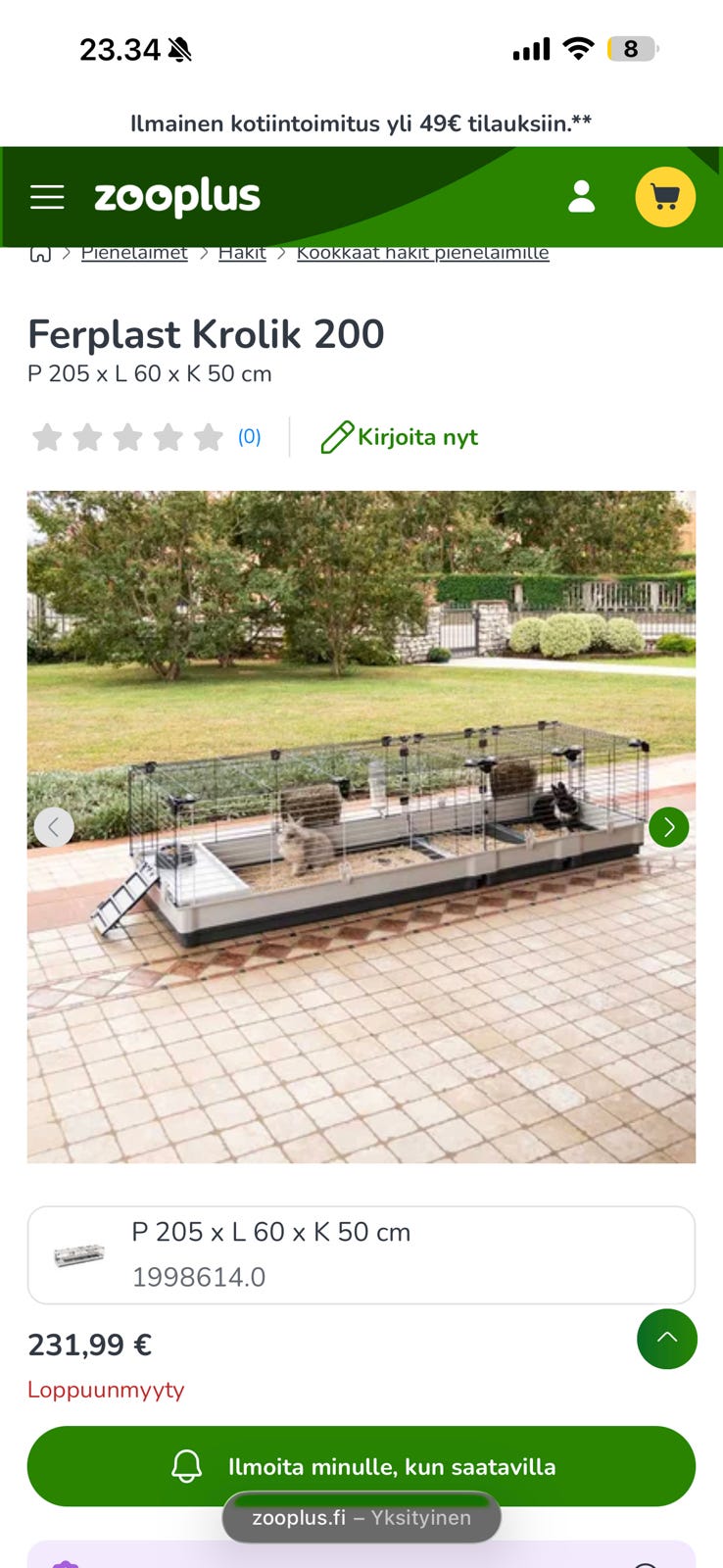The image size is (723, 1568).
Task: Open the shopping cart
Action: point(665,197)
